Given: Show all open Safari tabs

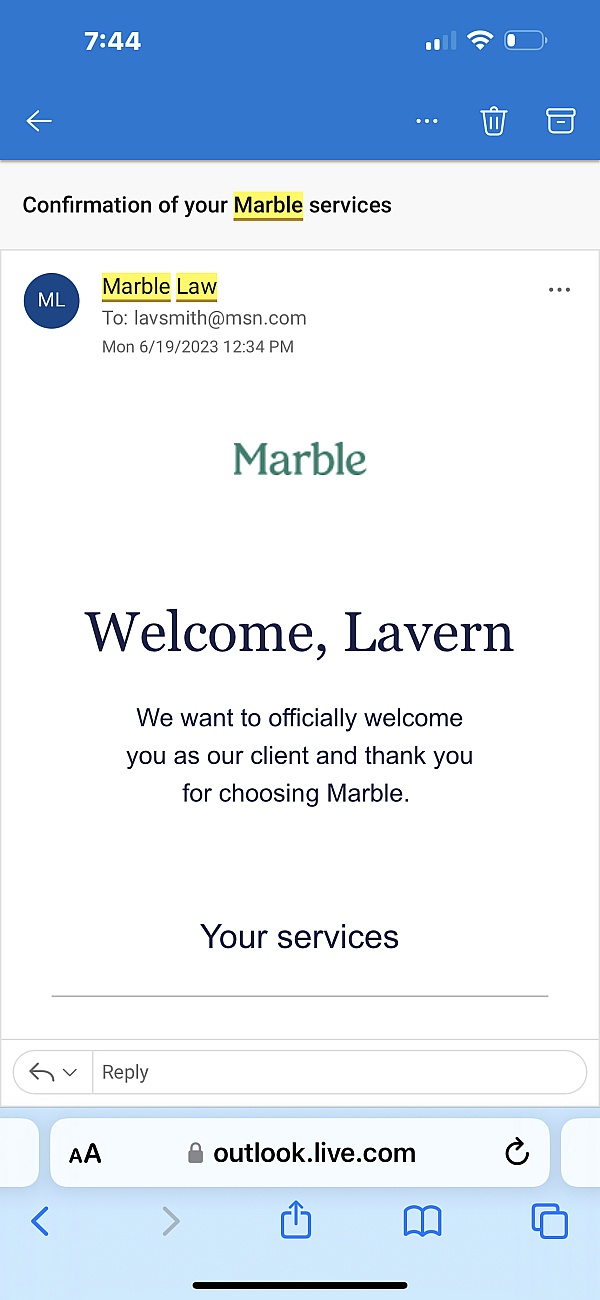Looking at the screenshot, I should point(549,1221).
